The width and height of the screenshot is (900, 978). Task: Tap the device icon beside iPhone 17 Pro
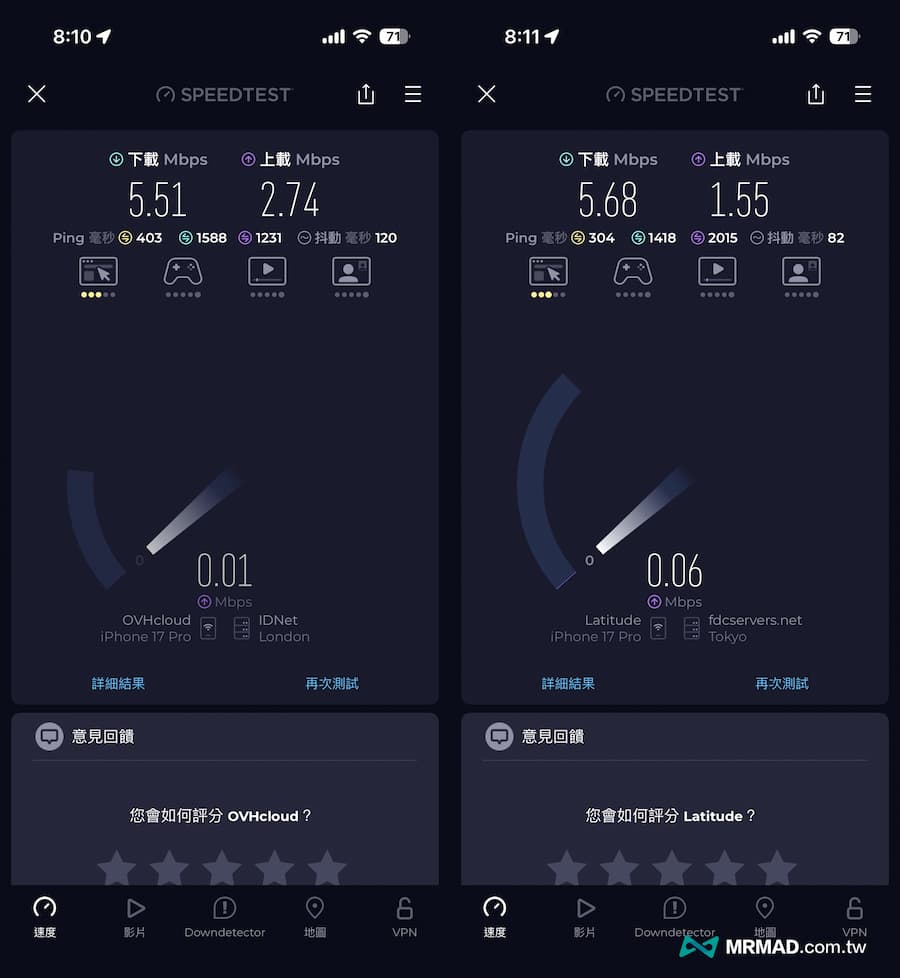(208, 629)
